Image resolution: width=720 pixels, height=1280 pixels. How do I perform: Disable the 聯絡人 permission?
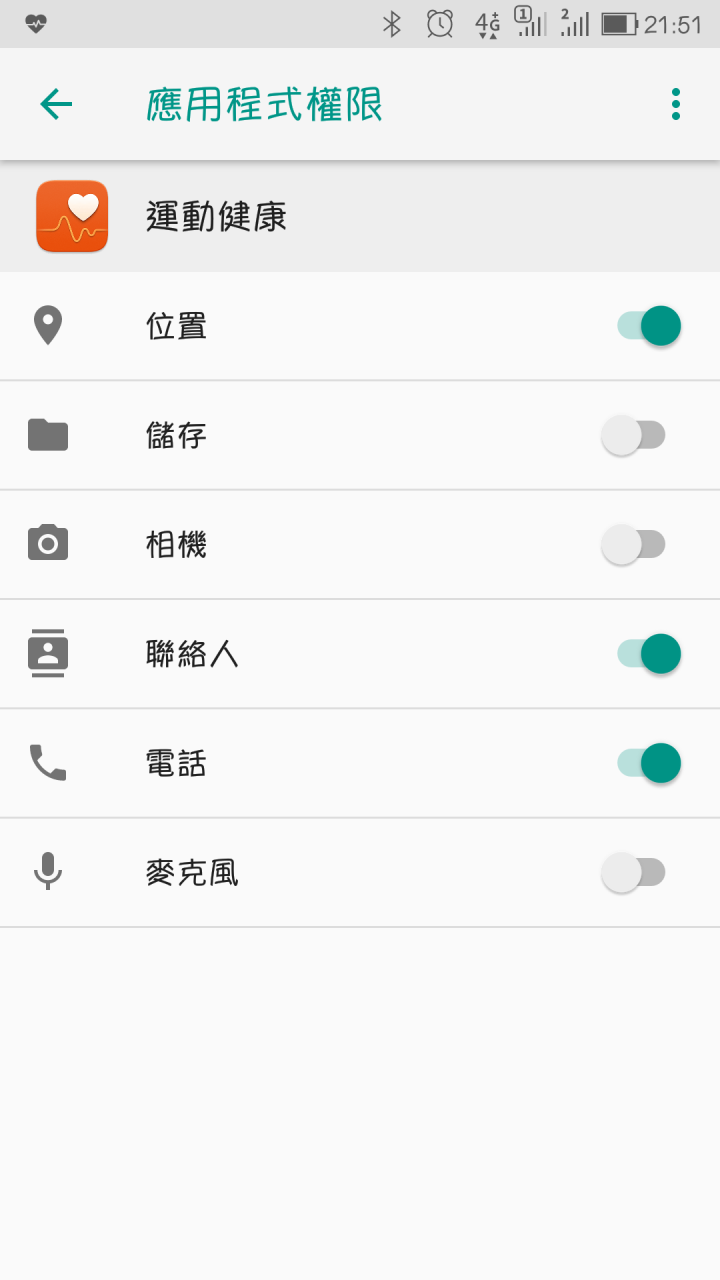(x=648, y=654)
